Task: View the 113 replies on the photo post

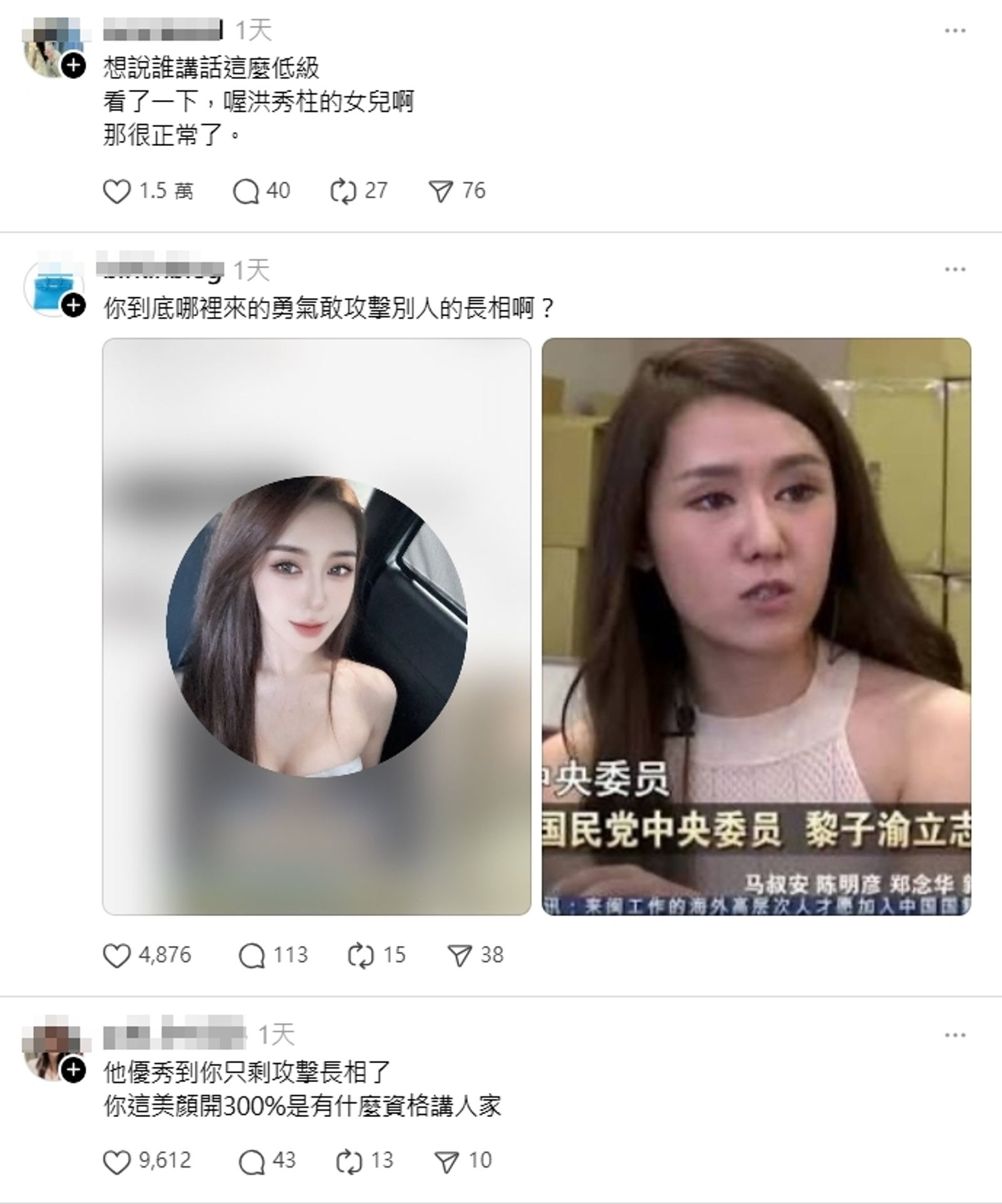Action: (252, 956)
